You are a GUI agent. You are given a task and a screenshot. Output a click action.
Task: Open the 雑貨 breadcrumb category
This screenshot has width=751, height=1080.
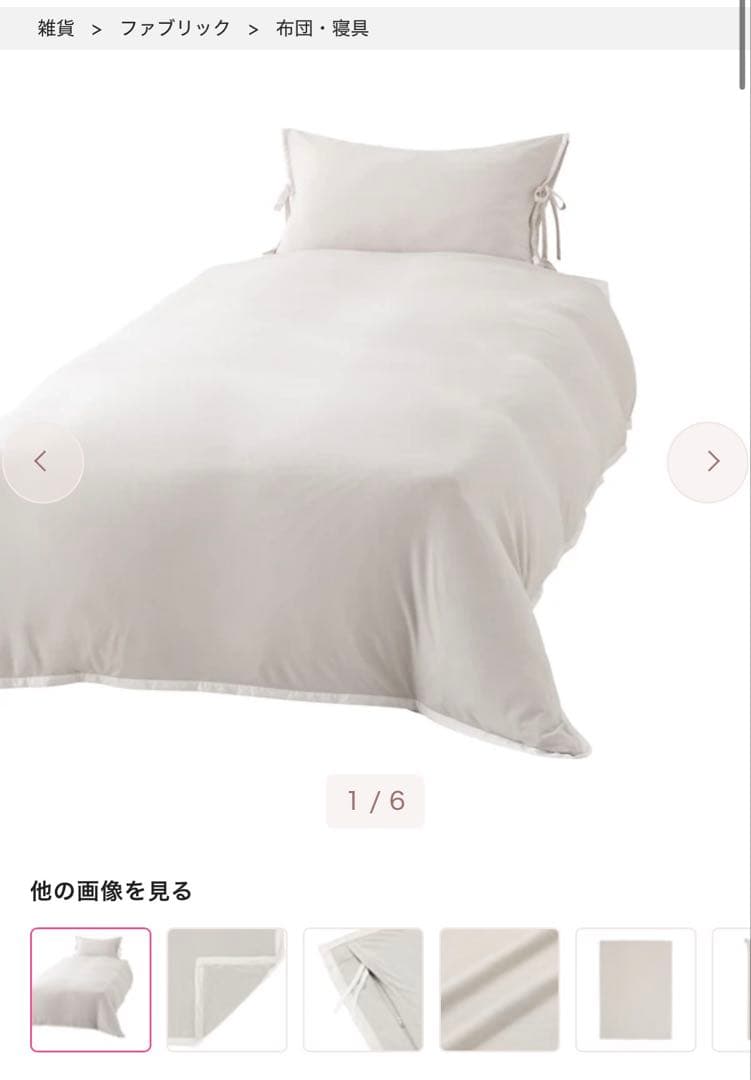pyautogui.click(x=56, y=29)
